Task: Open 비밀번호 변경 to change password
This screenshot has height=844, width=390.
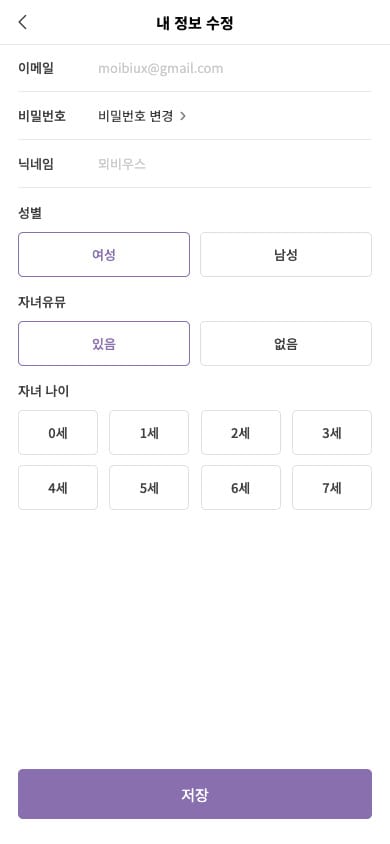Action: [x=142, y=116]
